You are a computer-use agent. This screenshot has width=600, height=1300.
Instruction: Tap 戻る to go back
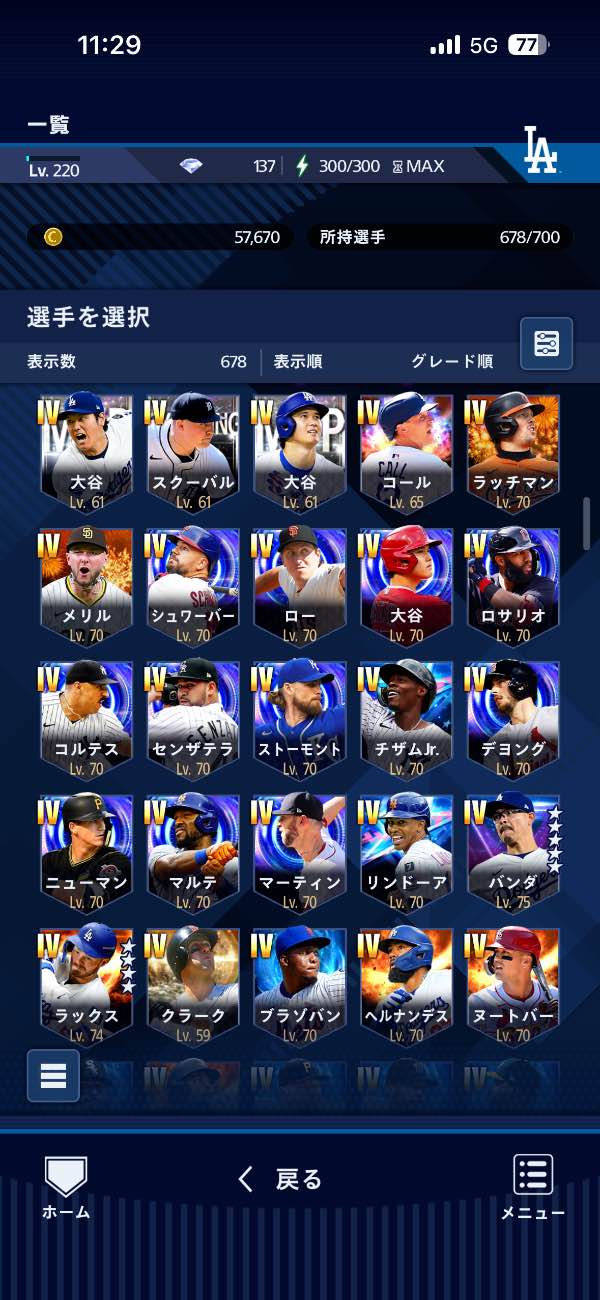click(x=280, y=1180)
